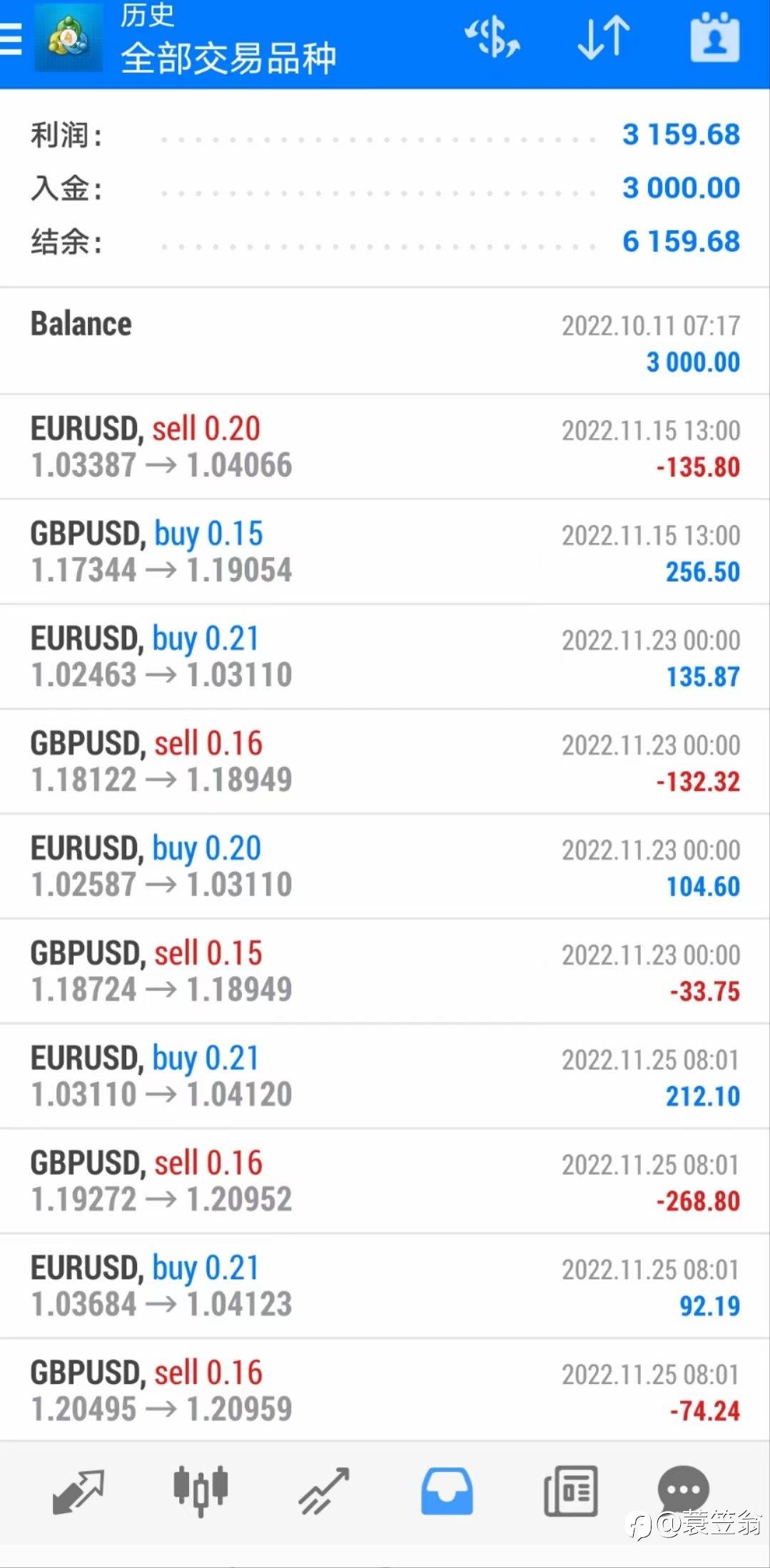
Task: Expand the GBPUSD sell trade losing 268.80
Action: click(x=385, y=1181)
